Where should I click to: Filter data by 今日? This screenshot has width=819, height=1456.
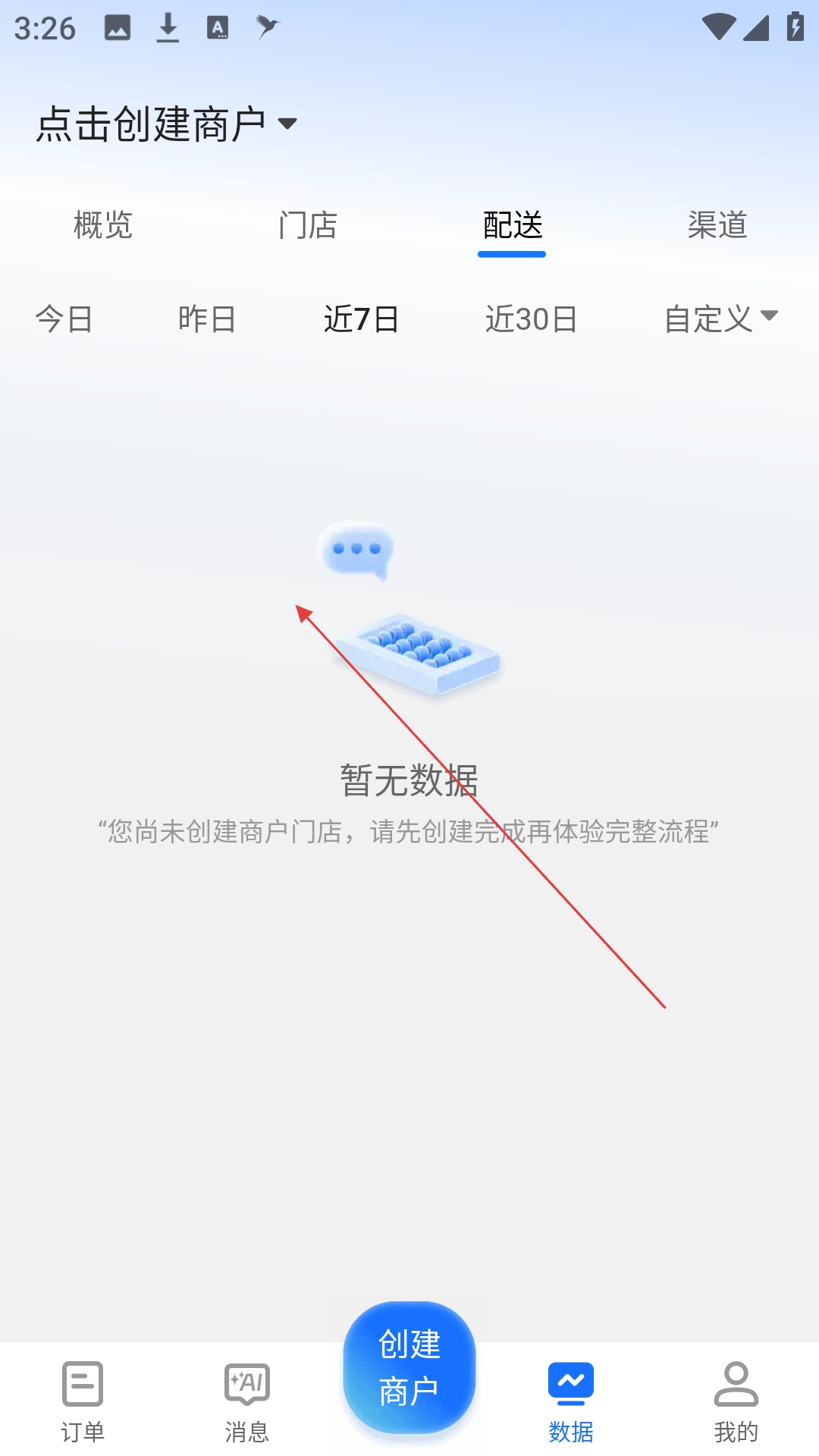coord(64,318)
